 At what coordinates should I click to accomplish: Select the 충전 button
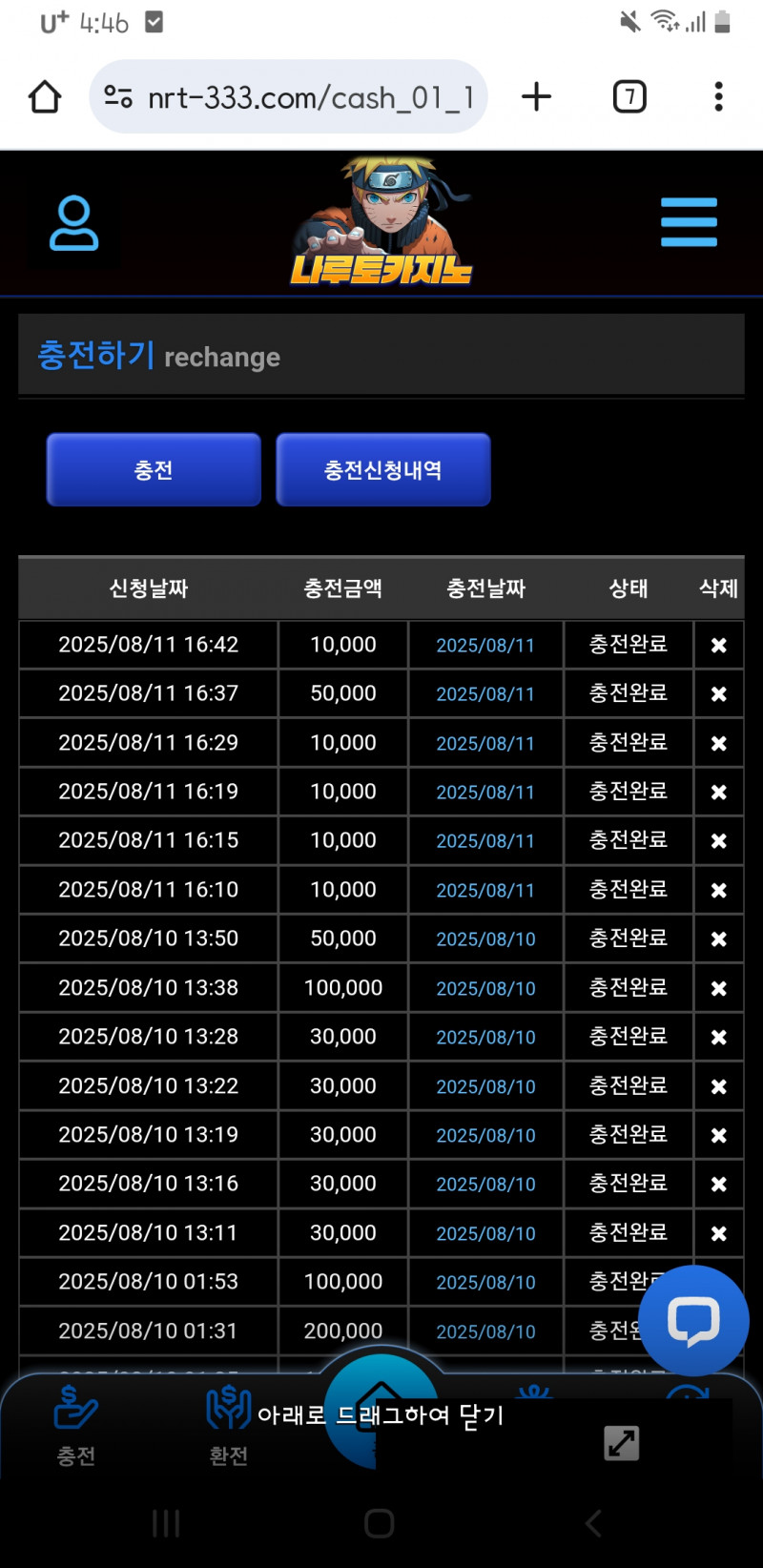[x=154, y=469]
